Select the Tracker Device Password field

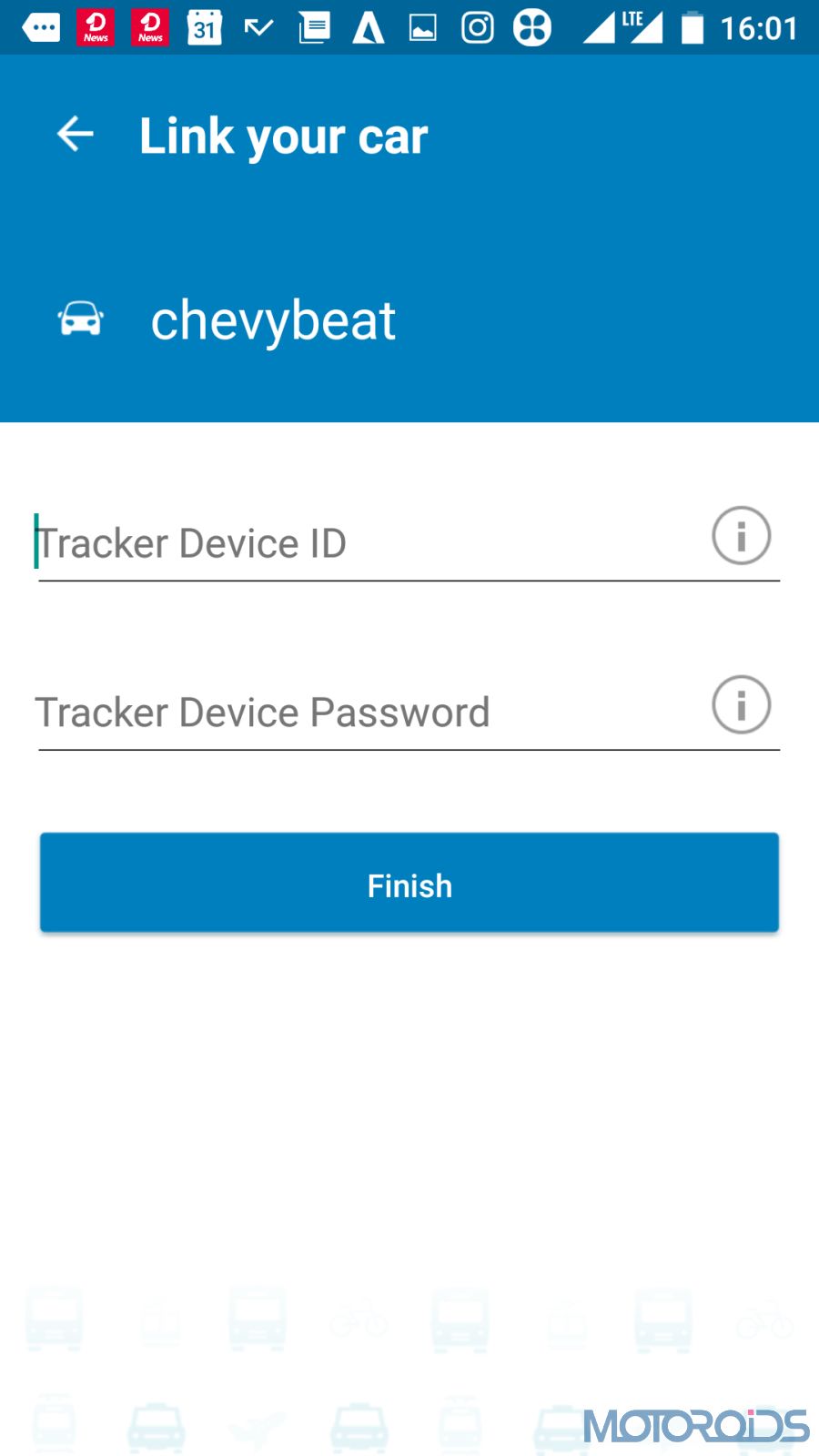pos(369,712)
